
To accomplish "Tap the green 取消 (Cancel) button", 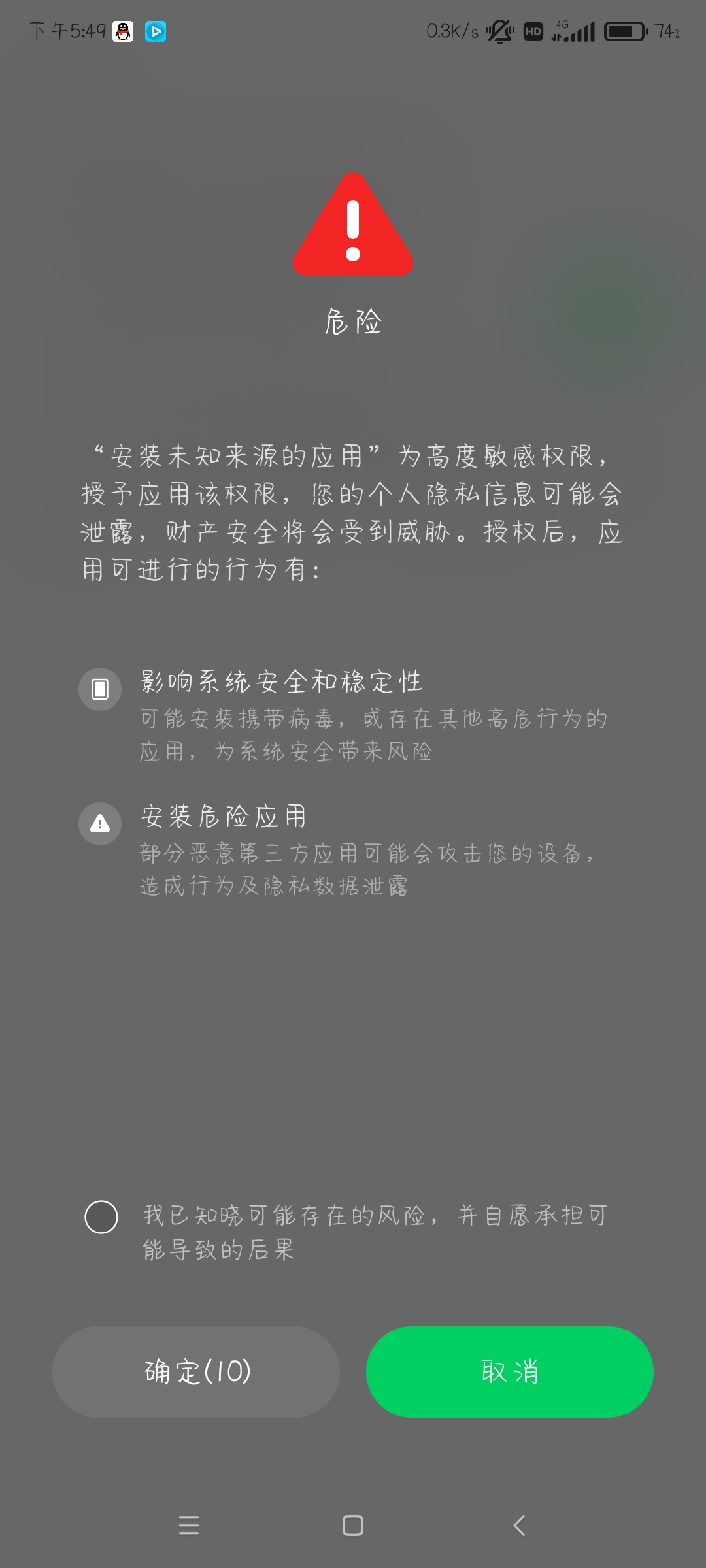I will 509,1371.
